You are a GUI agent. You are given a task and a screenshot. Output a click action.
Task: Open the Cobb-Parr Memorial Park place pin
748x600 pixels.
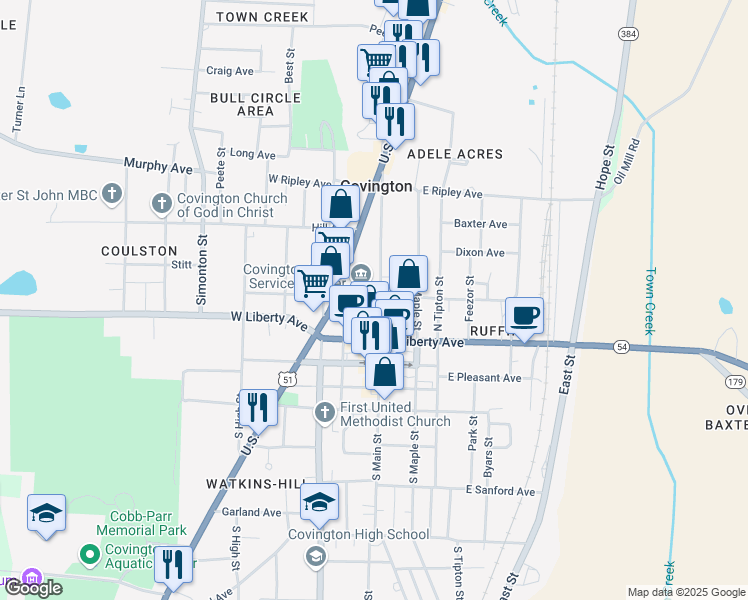89,553
